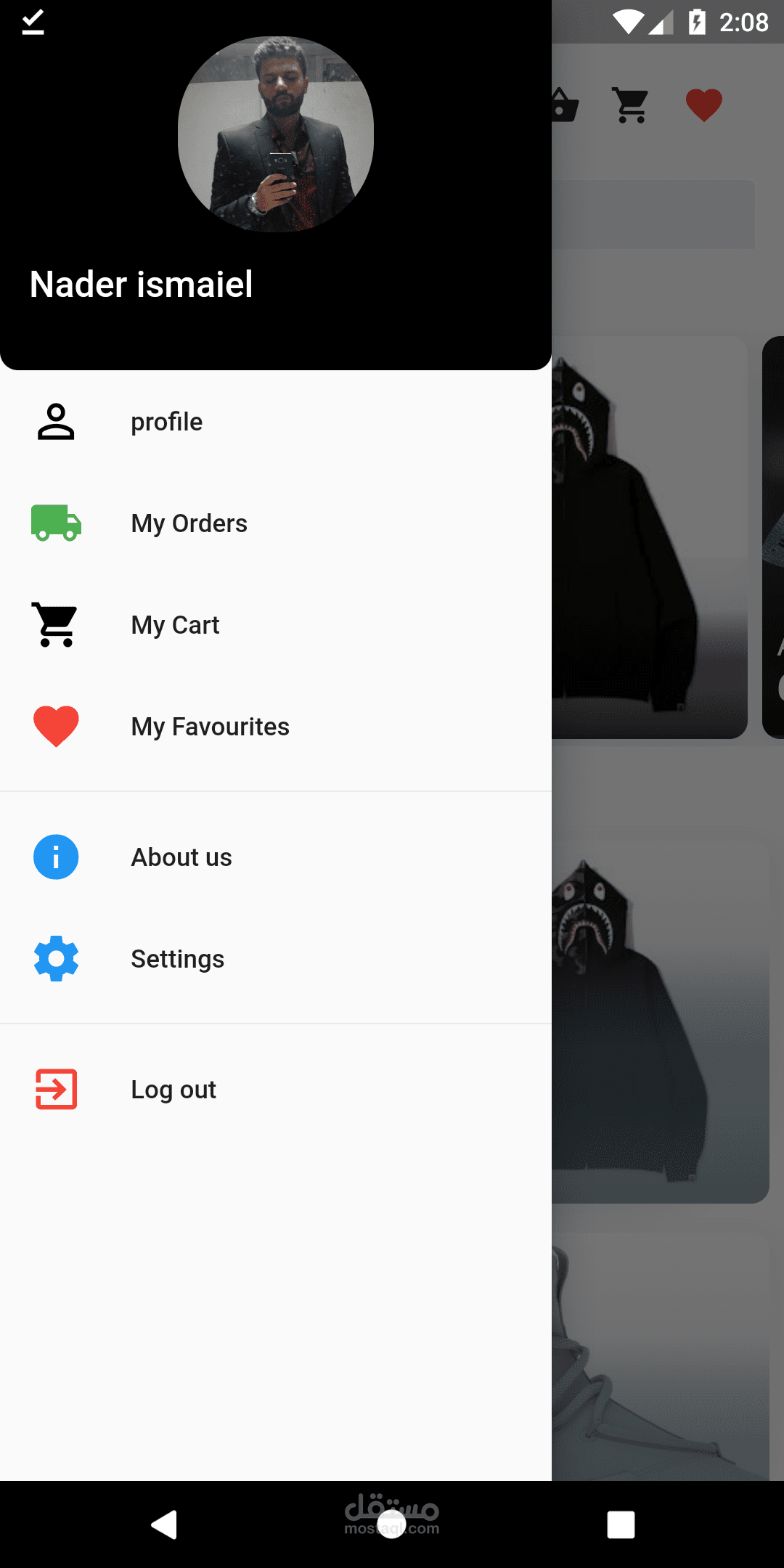Open My Cart from the drawer
784x1568 pixels.
[175, 625]
